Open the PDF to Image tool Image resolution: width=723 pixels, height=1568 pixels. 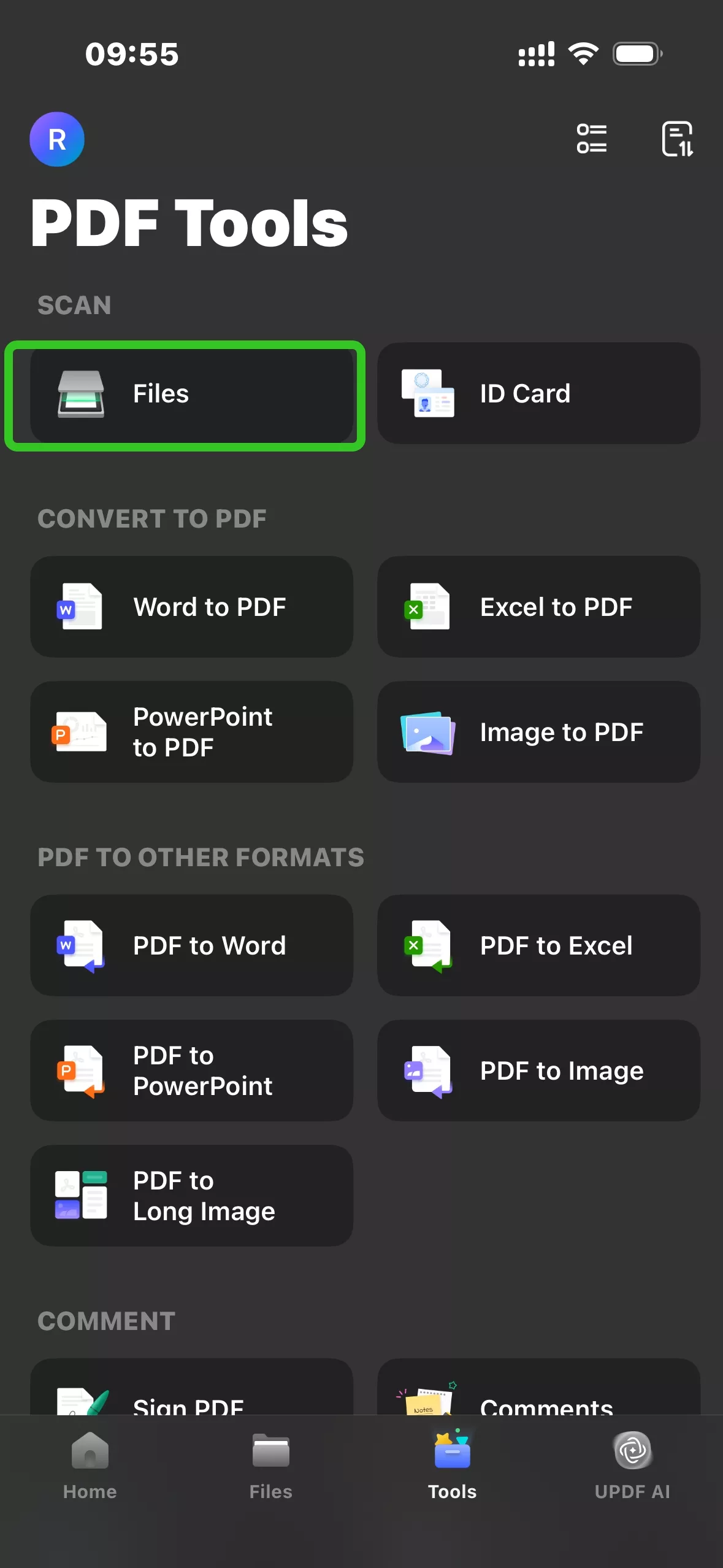tap(538, 1071)
